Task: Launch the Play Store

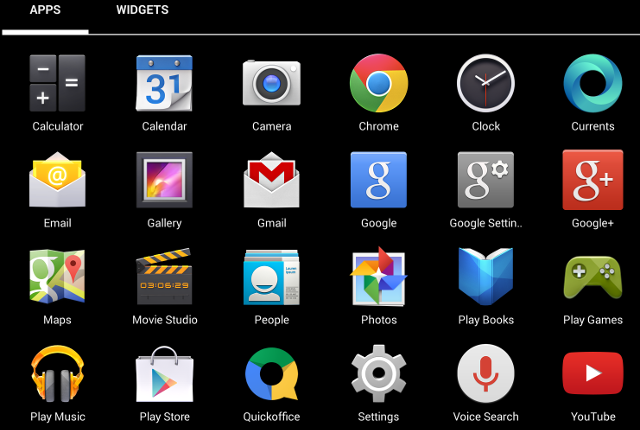Action: (x=164, y=374)
